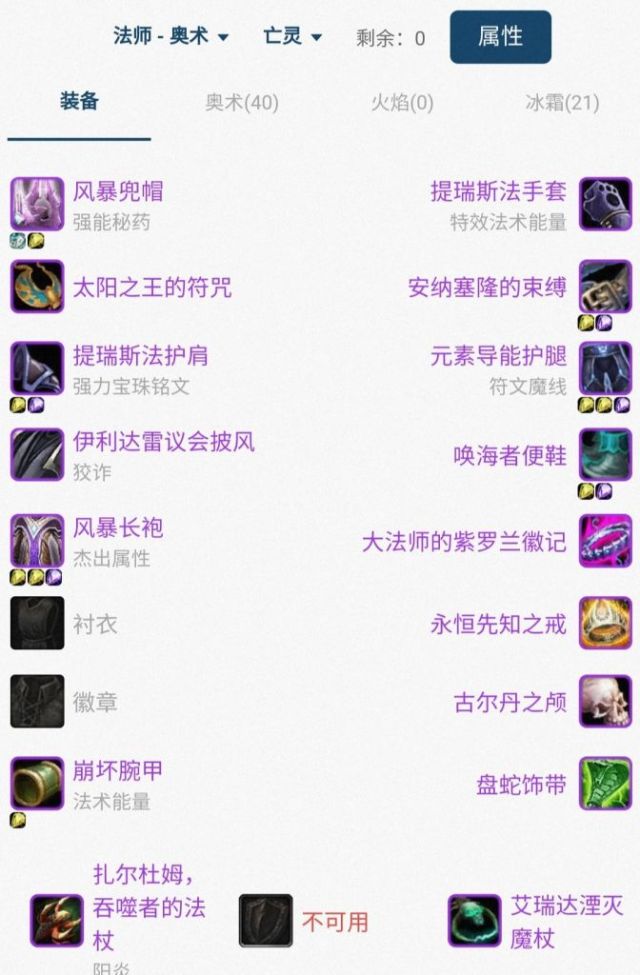Open the 亡灵 race dropdown
Viewport: 640px width, 975px height.
click(x=292, y=36)
